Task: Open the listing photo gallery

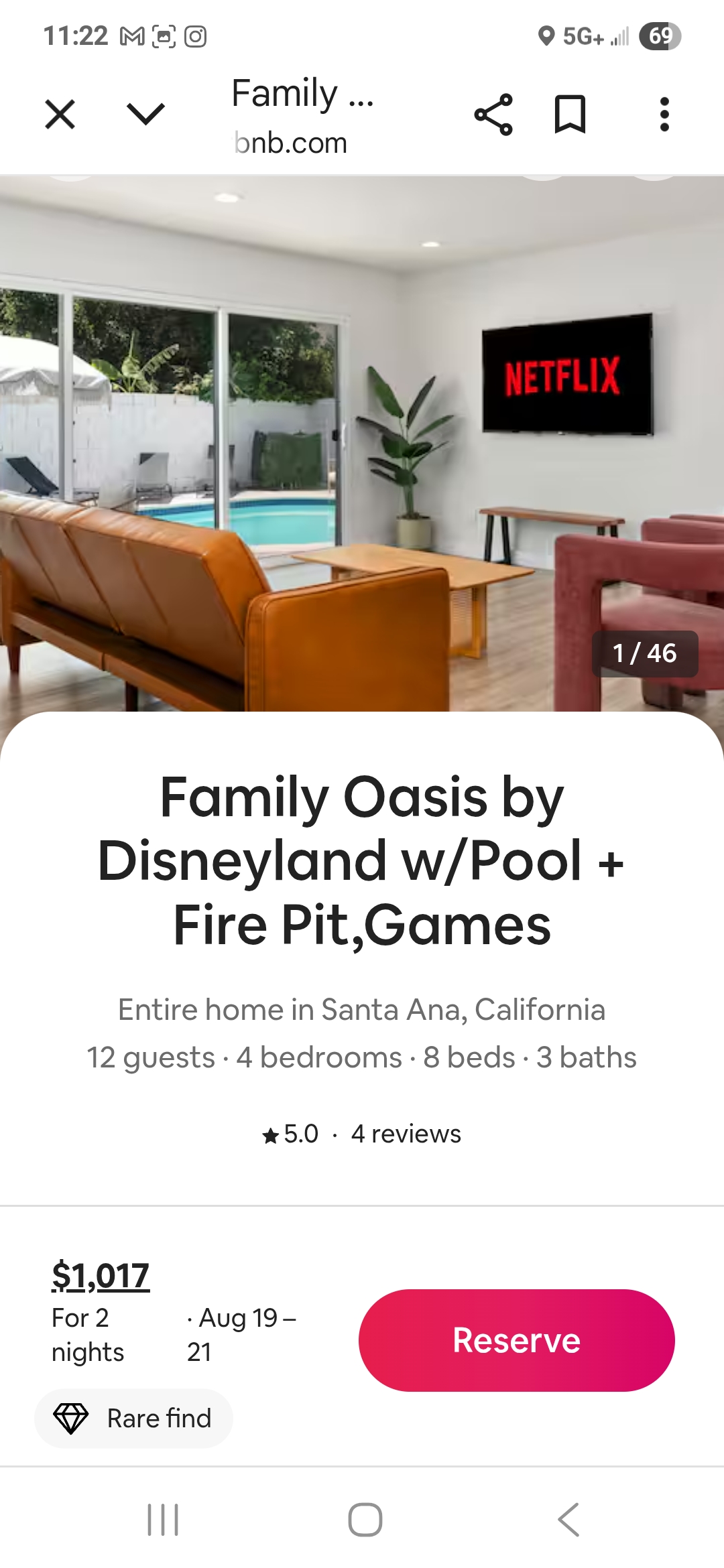Action: pyautogui.click(x=362, y=444)
